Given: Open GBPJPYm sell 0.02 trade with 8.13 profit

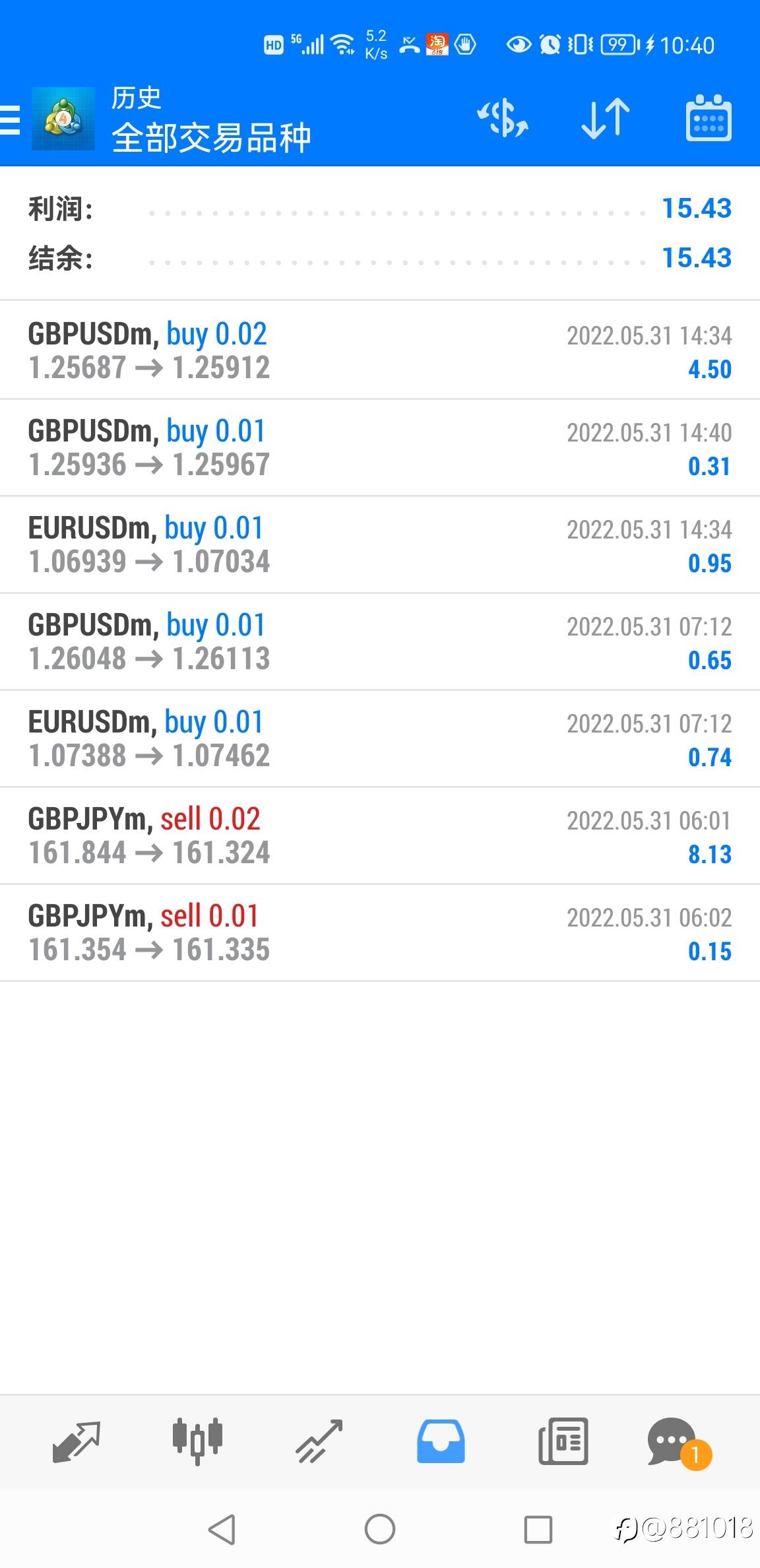Looking at the screenshot, I should pyautogui.click(x=380, y=835).
